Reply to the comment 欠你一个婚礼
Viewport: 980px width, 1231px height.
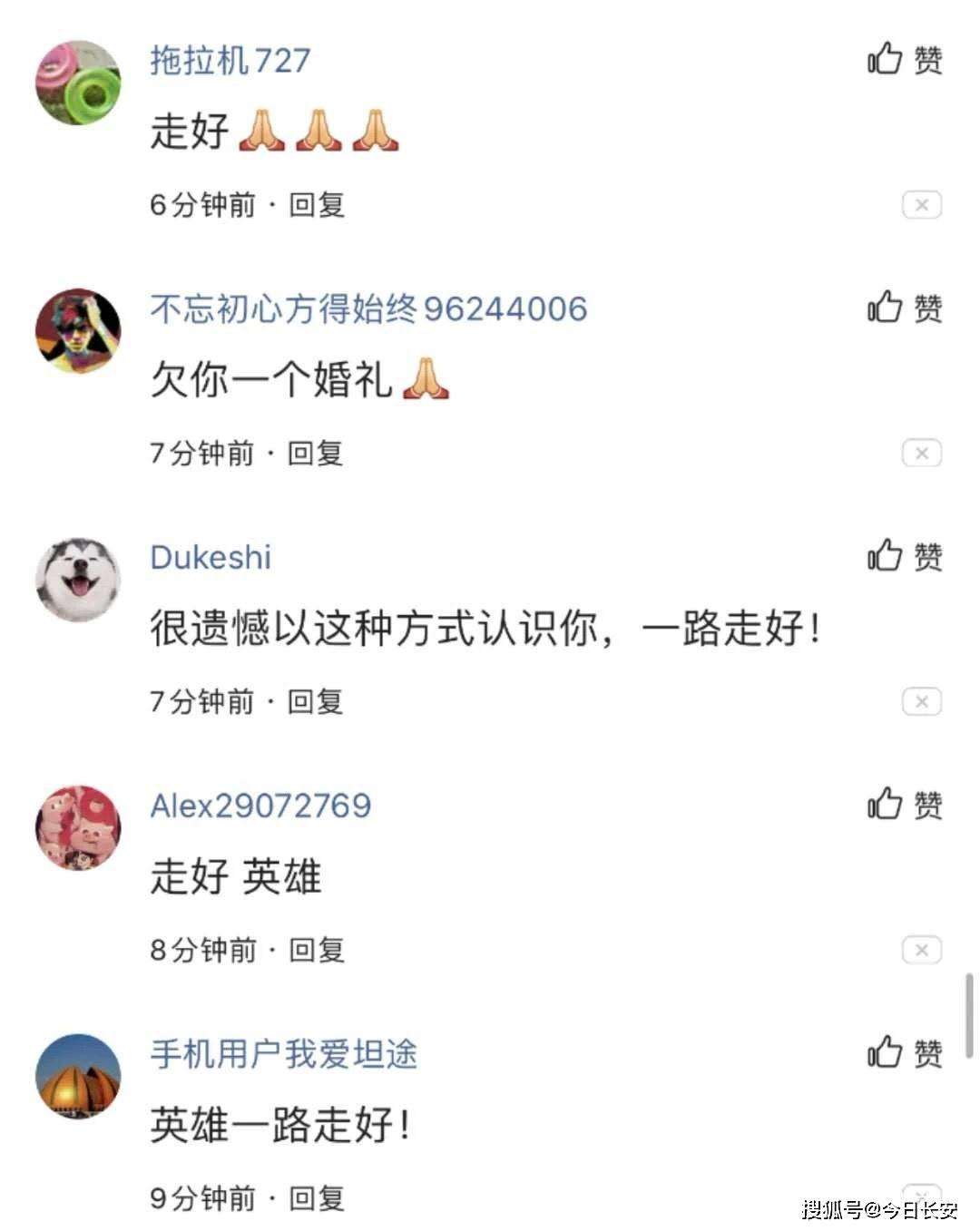[315, 453]
